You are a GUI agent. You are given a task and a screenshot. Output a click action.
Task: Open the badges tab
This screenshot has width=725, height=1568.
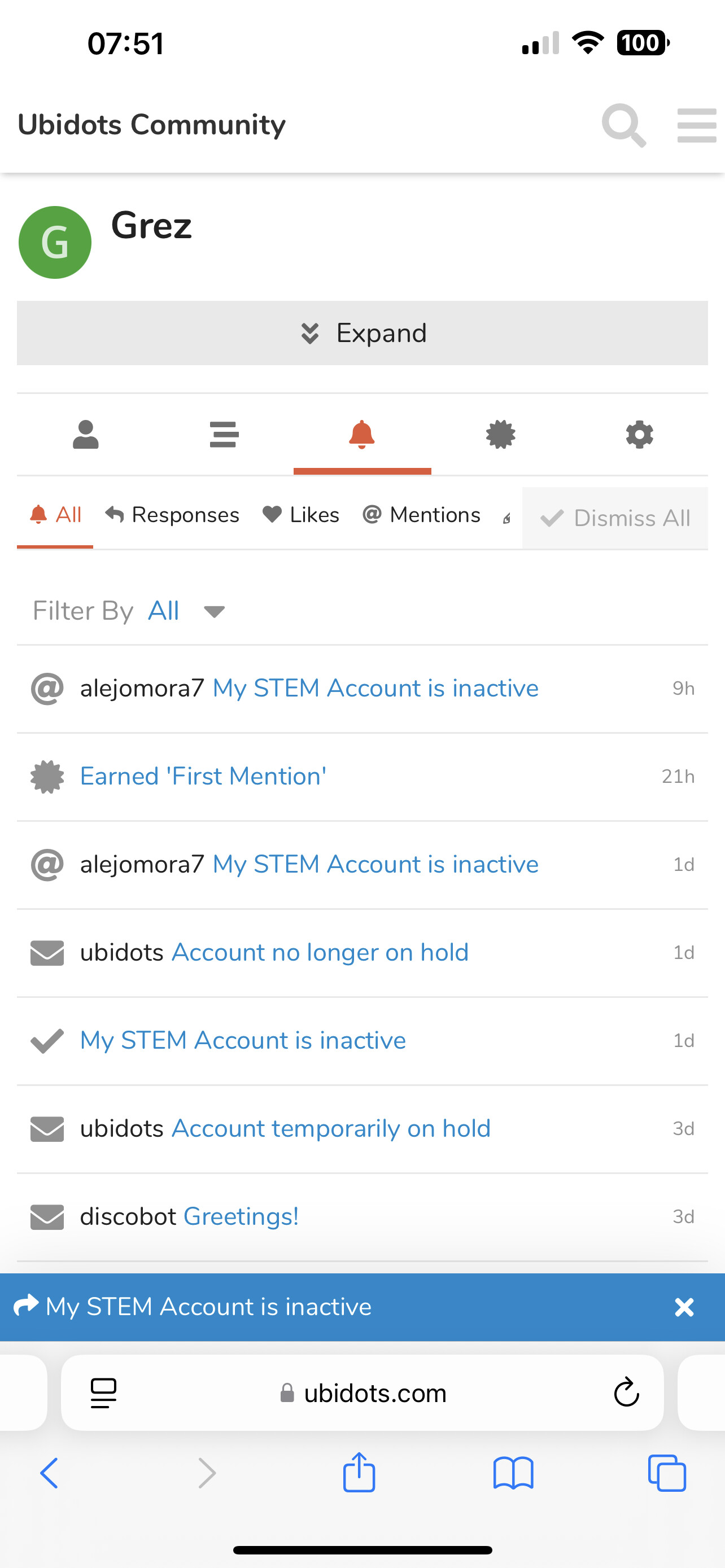click(500, 435)
